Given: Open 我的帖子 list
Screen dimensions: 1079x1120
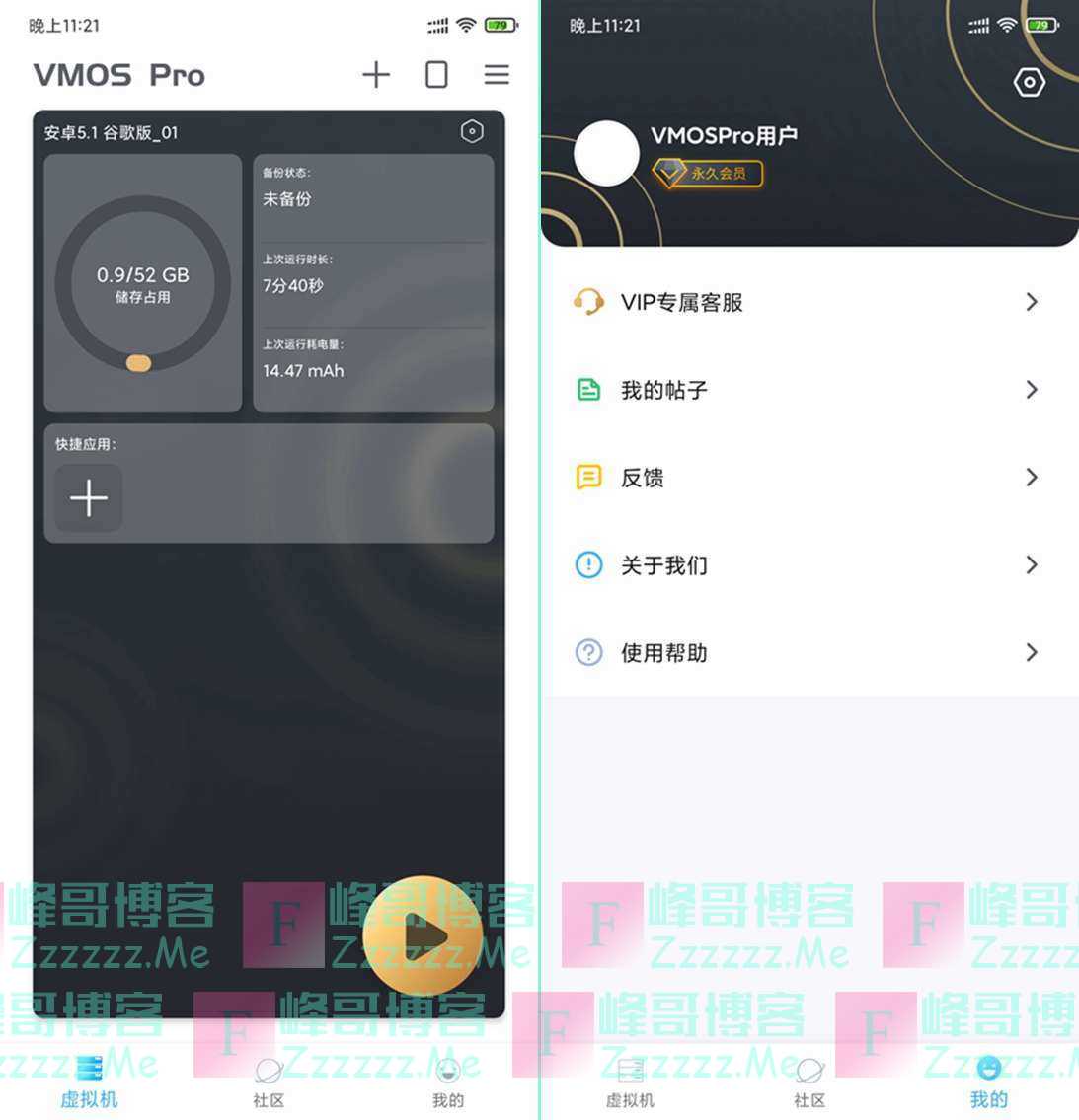Looking at the screenshot, I should 806,390.
